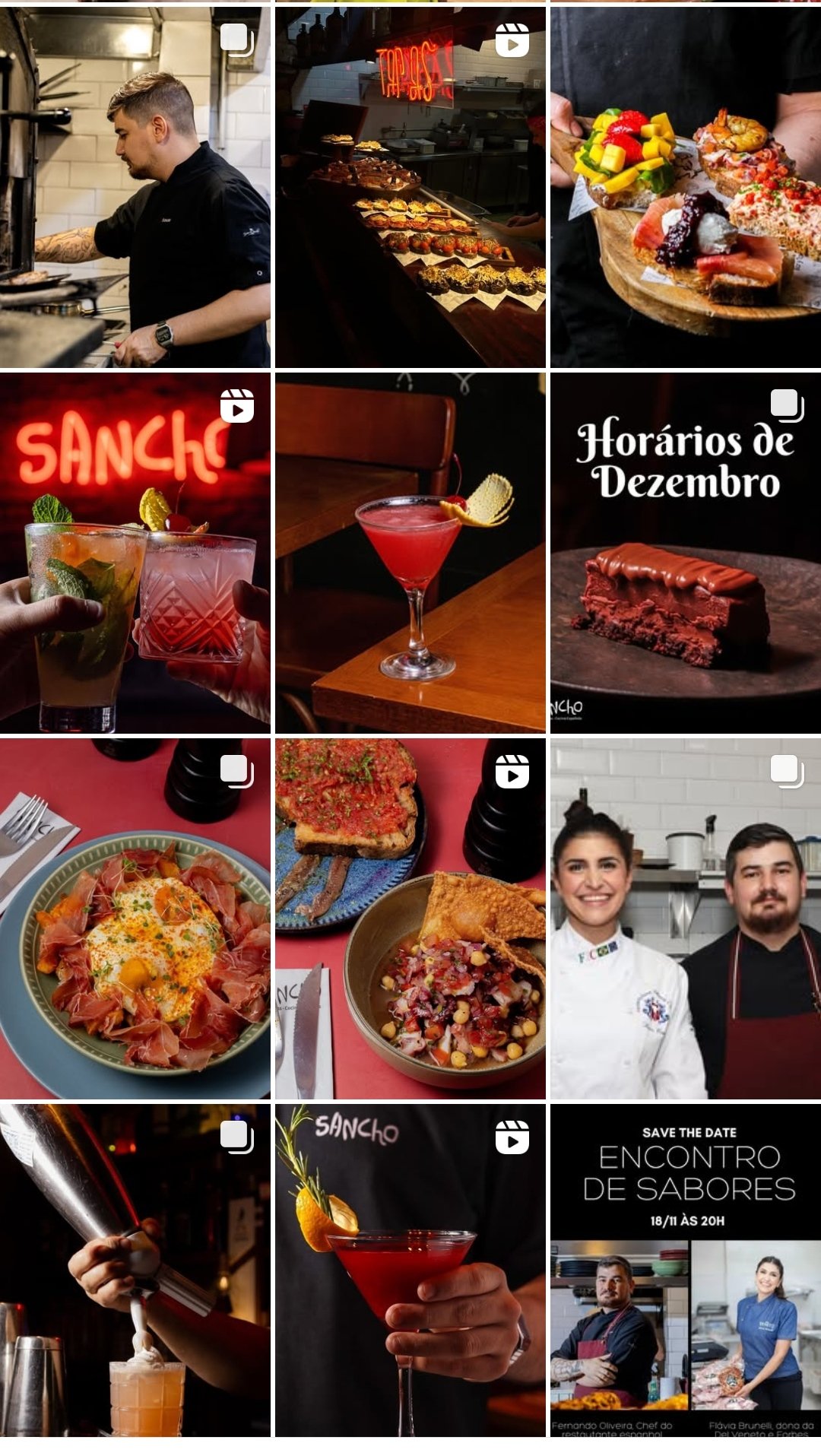Open the Encontro de Sabores post

click(x=686, y=1270)
